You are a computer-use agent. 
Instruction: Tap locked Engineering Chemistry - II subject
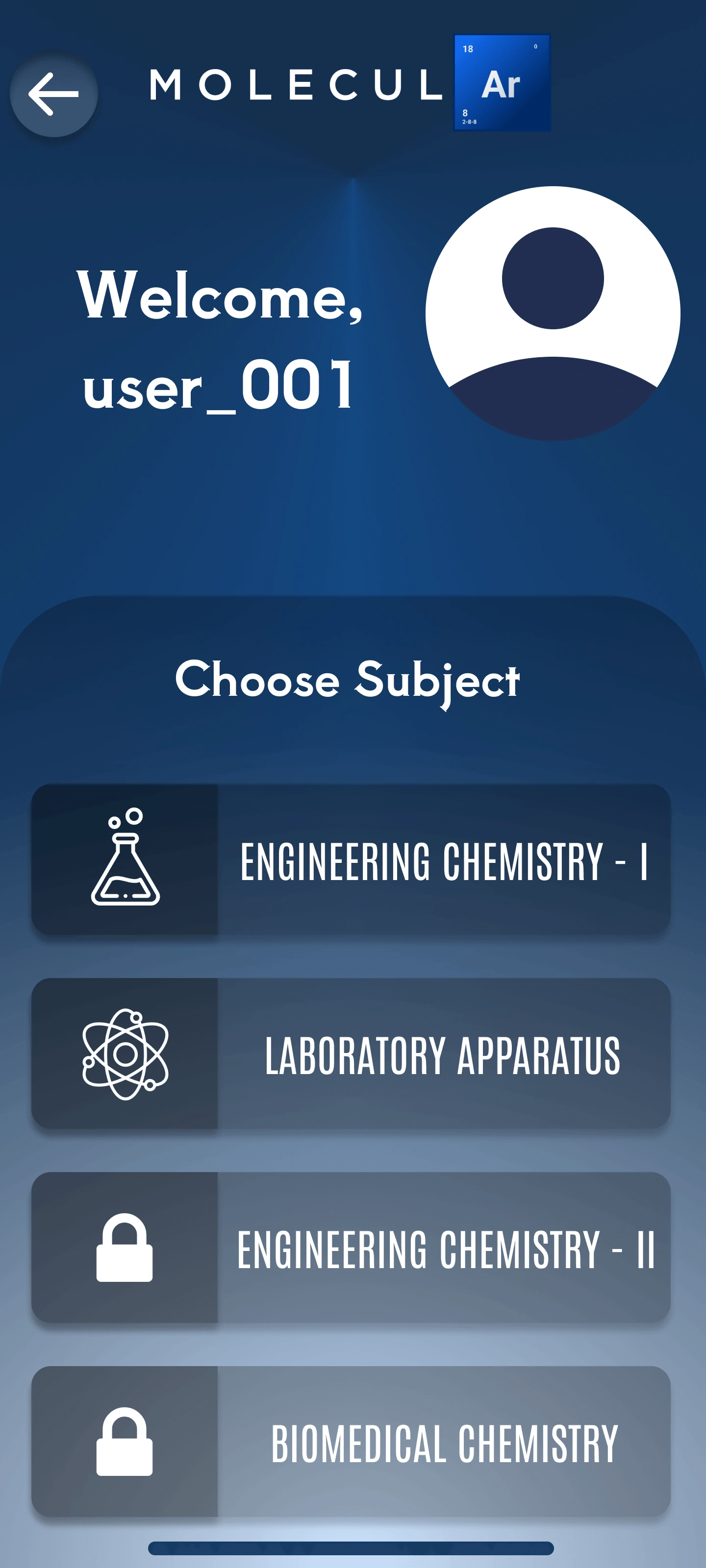tap(351, 1248)
